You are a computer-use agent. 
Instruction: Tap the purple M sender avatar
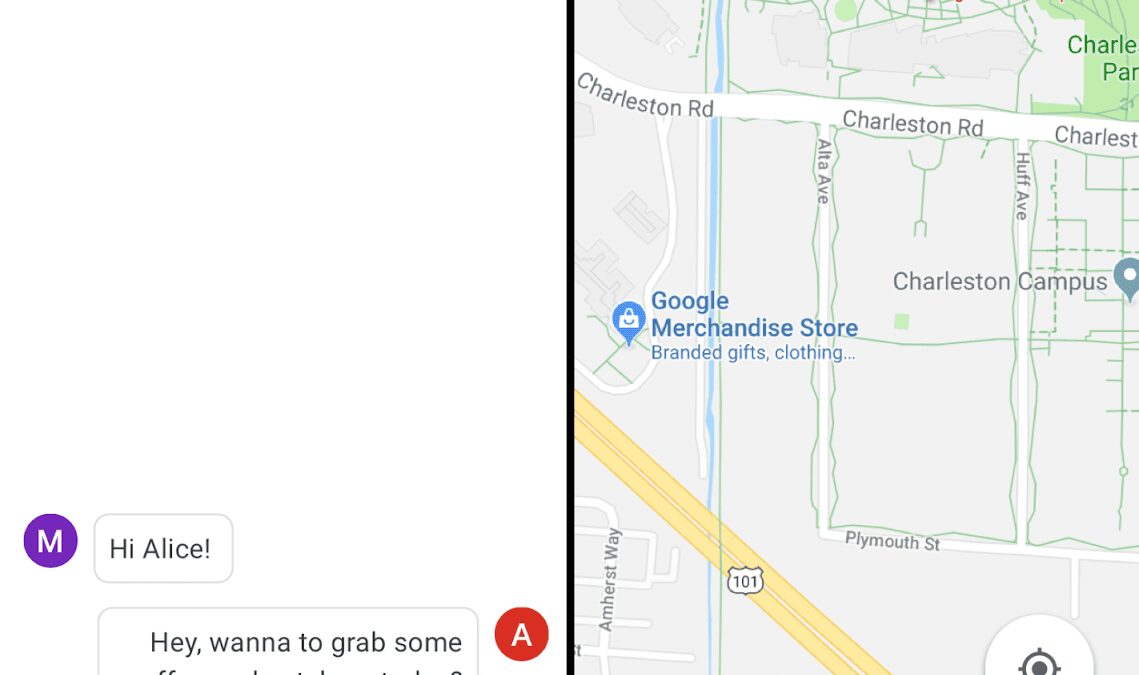tap(50, 541)
